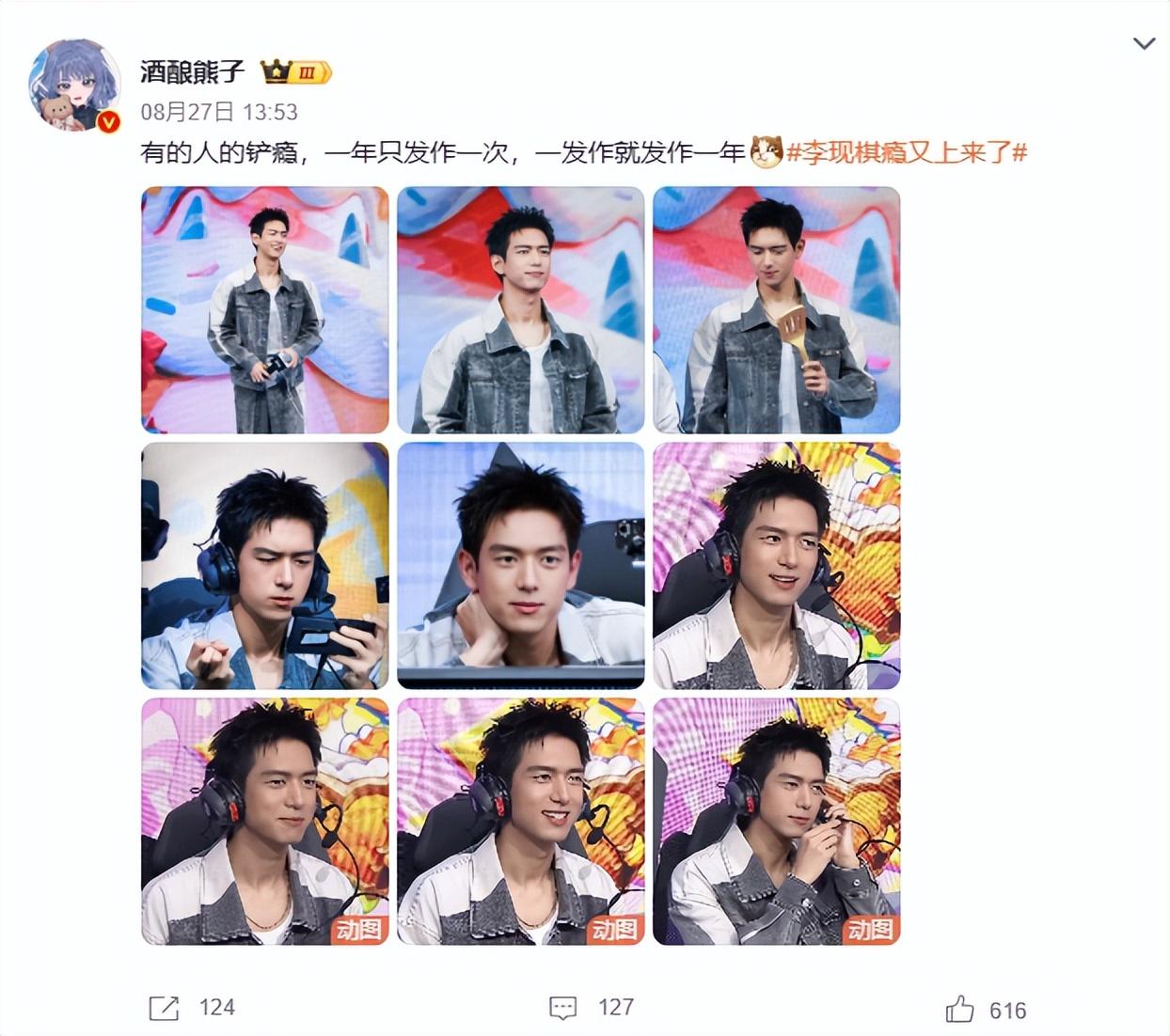Screen dimensions: 1170x1036
Task: Open the last 动图 with hand near face
Action: (x=776, y=821)
